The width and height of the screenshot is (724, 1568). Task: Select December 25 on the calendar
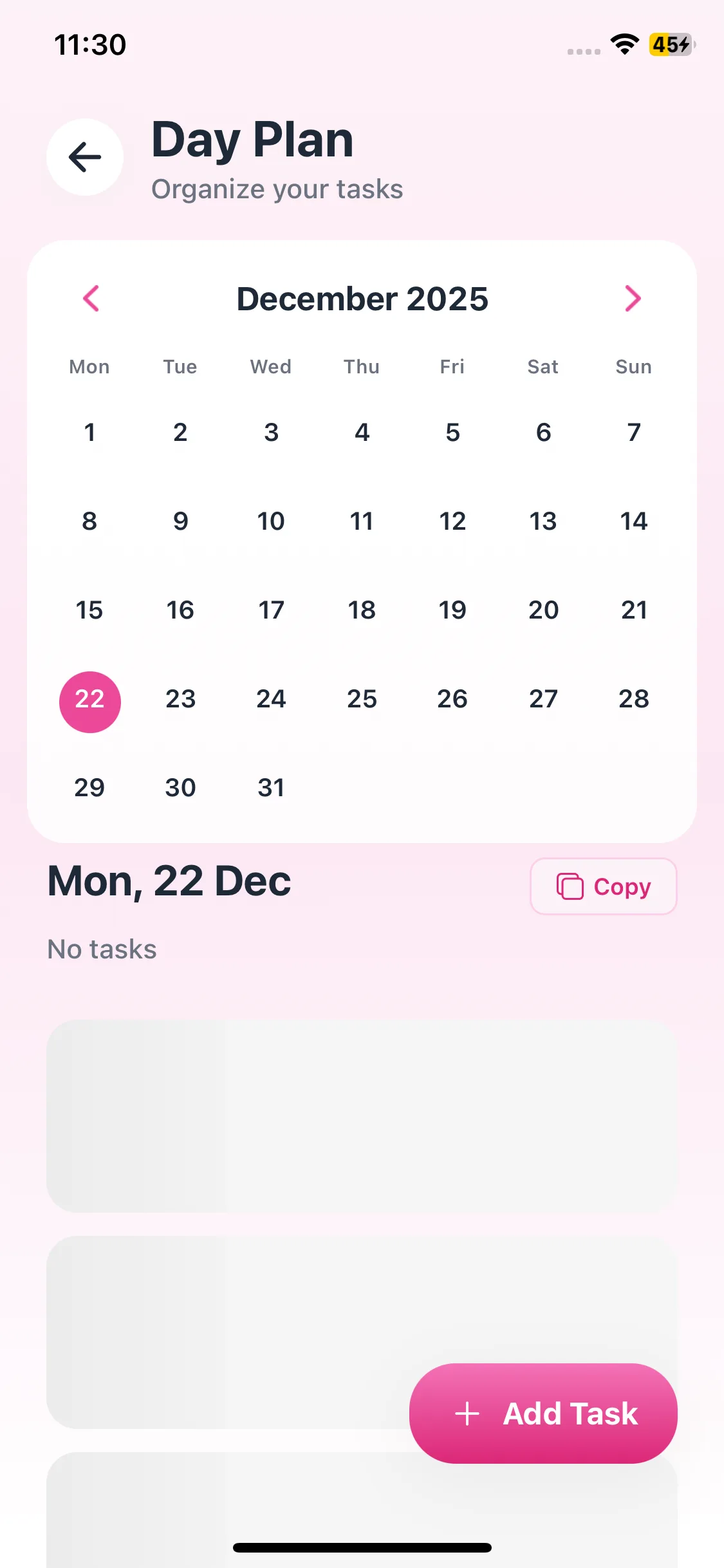(x=362, y=698)
